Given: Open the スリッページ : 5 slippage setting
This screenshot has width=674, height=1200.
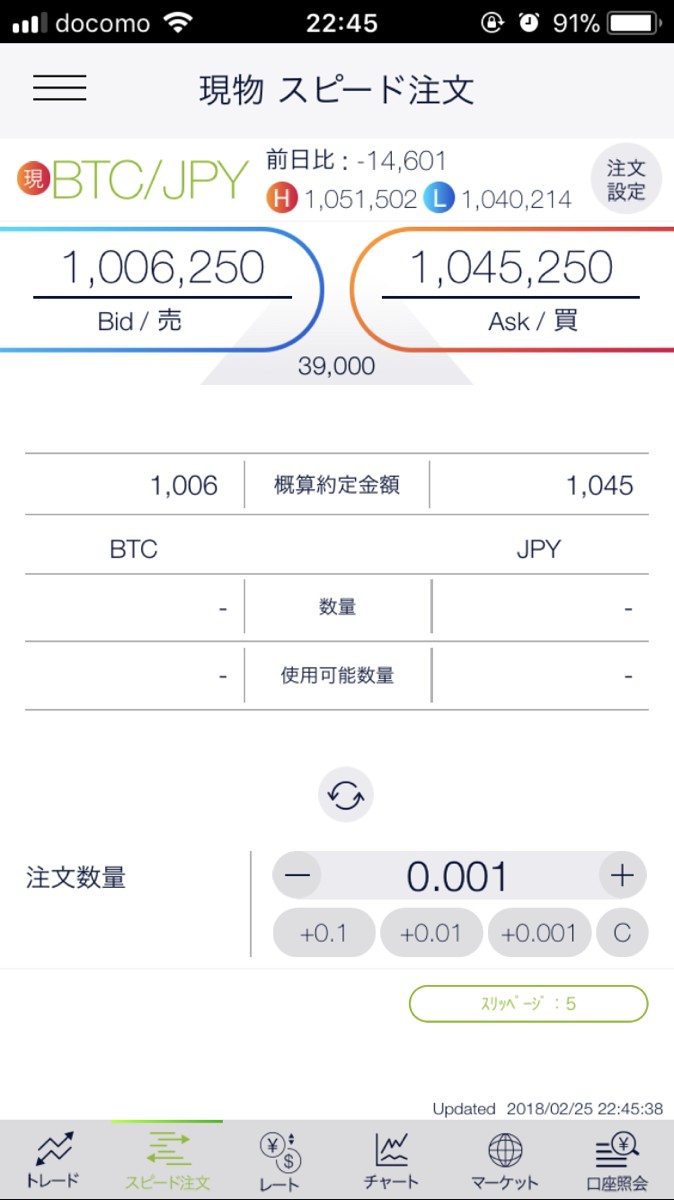Looking at the screenshot, I should point(528,1003).
